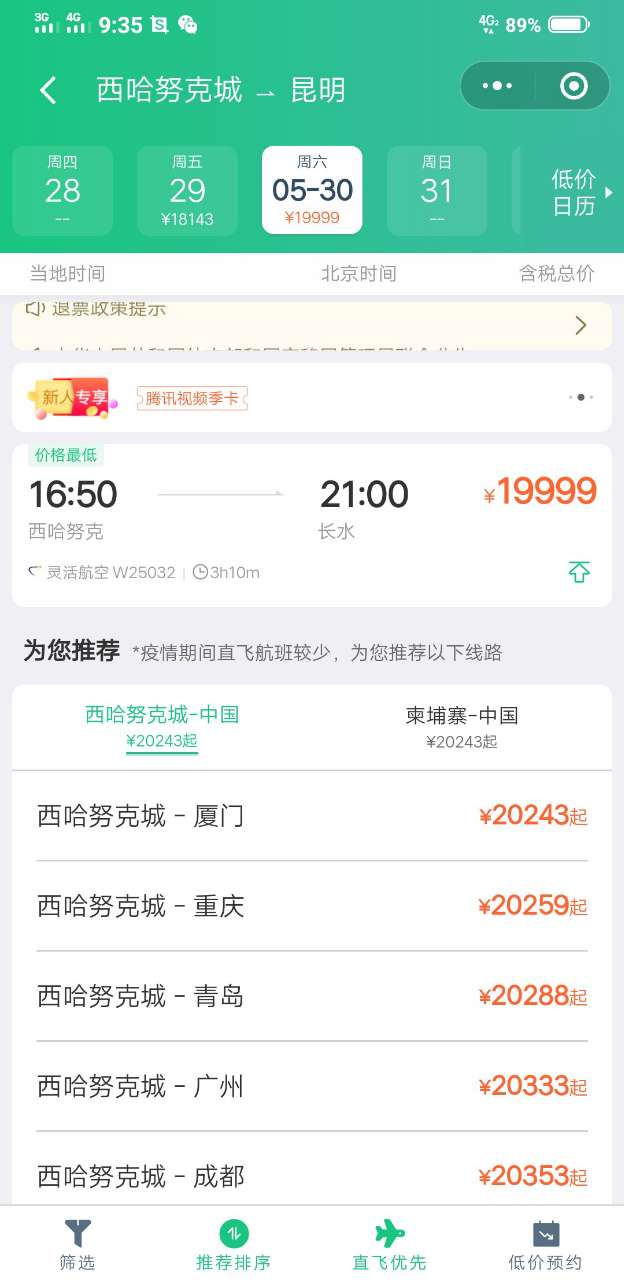
Task: Expand the 退票政策提示 notice
Action: coord(580,325)
